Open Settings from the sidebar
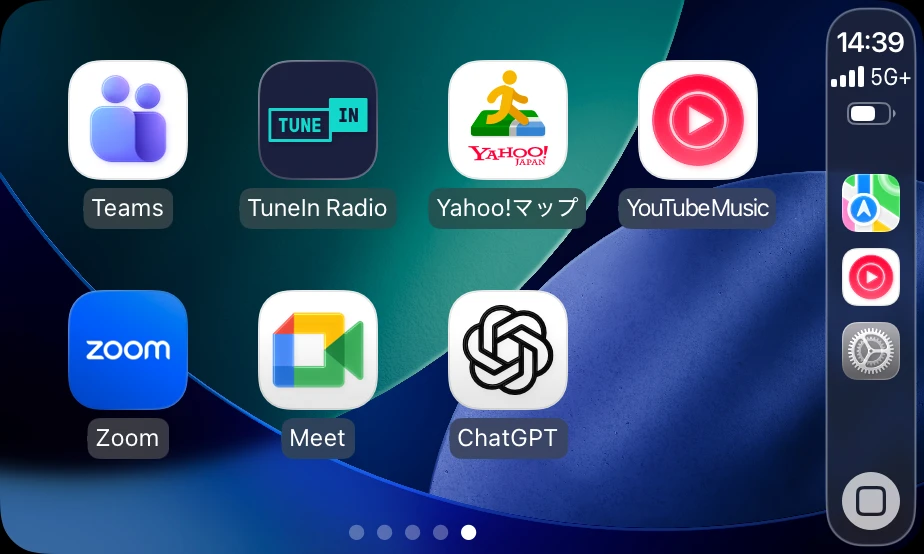 [x=871, y=351]
